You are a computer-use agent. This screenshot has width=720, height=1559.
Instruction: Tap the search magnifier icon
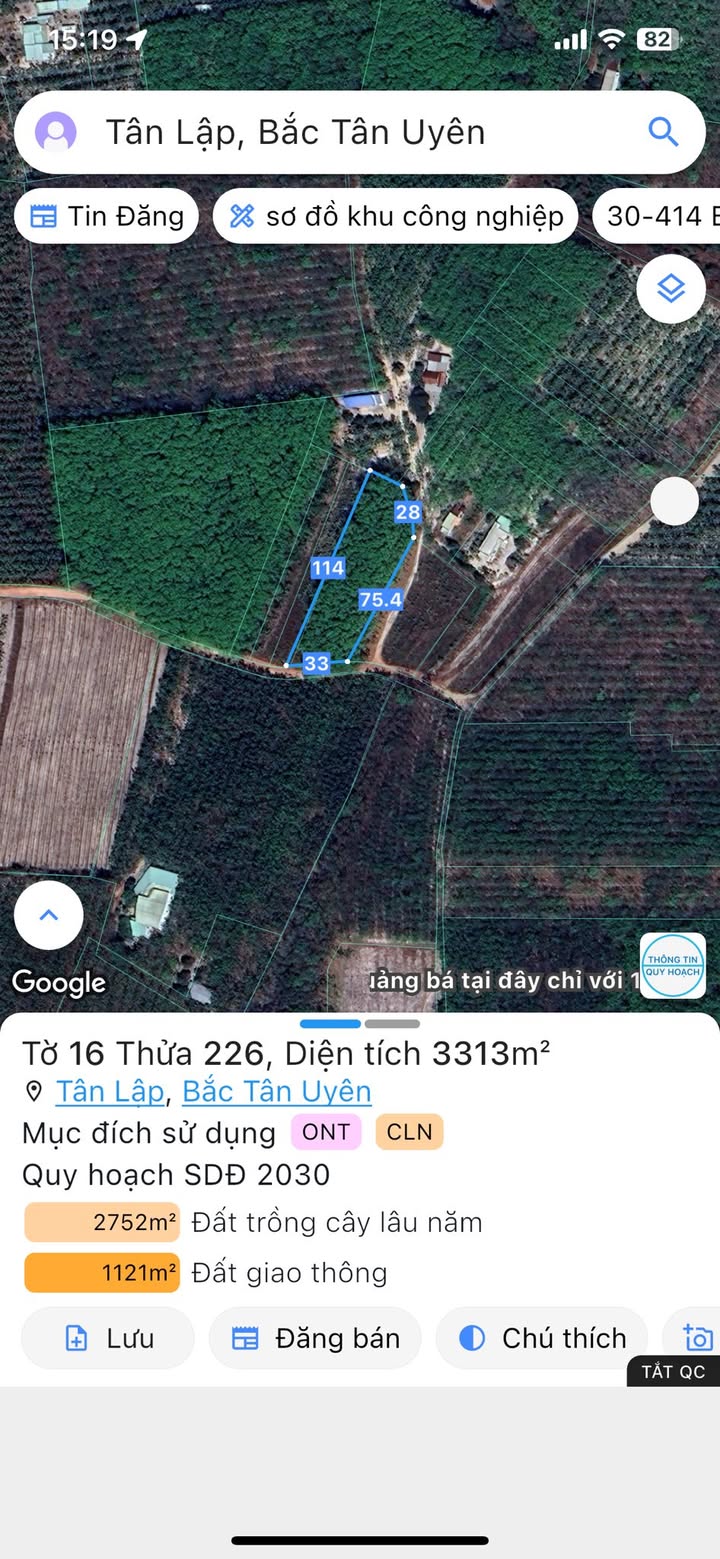coord(663,132)
